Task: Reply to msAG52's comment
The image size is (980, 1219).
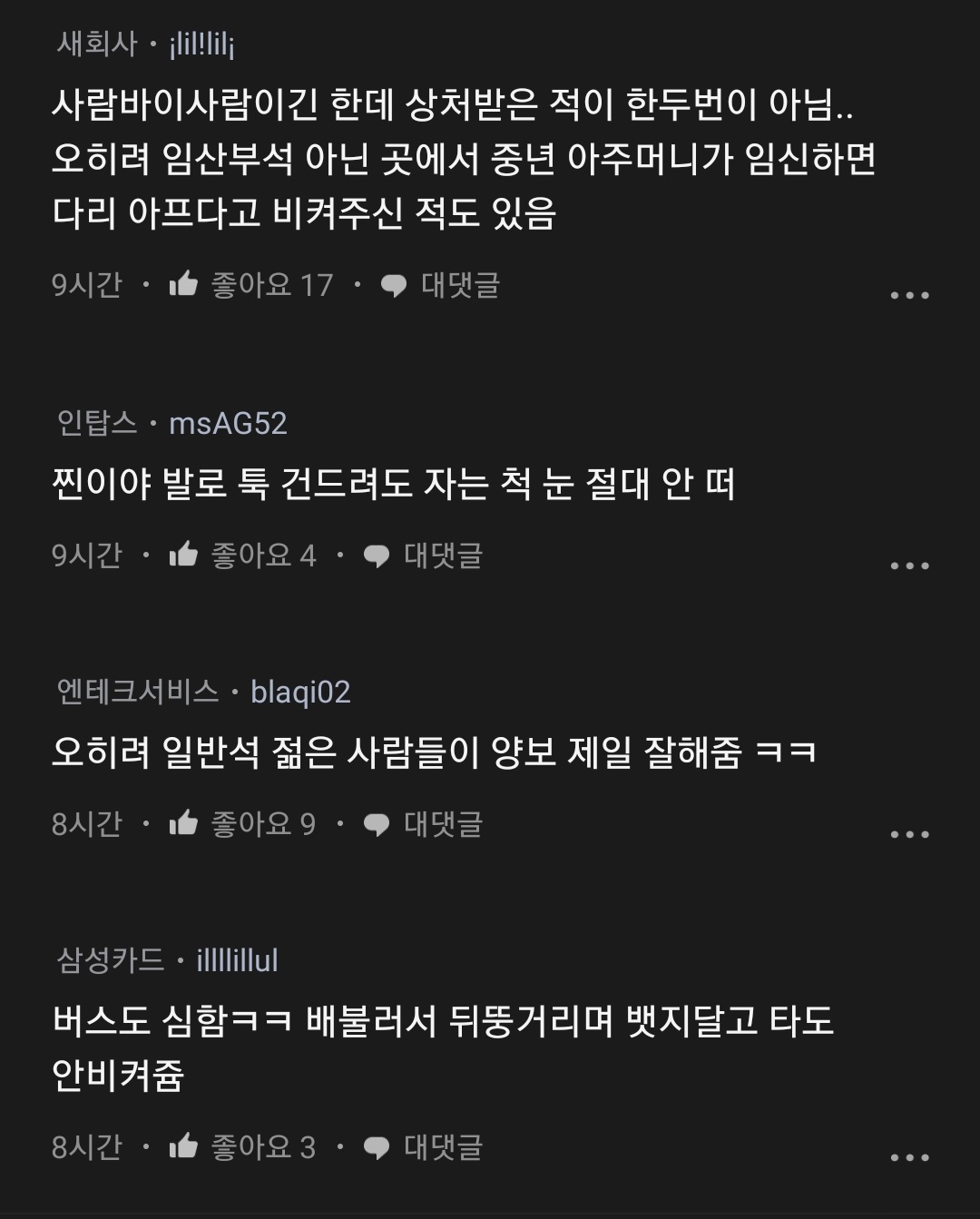Action: [423, 555]
